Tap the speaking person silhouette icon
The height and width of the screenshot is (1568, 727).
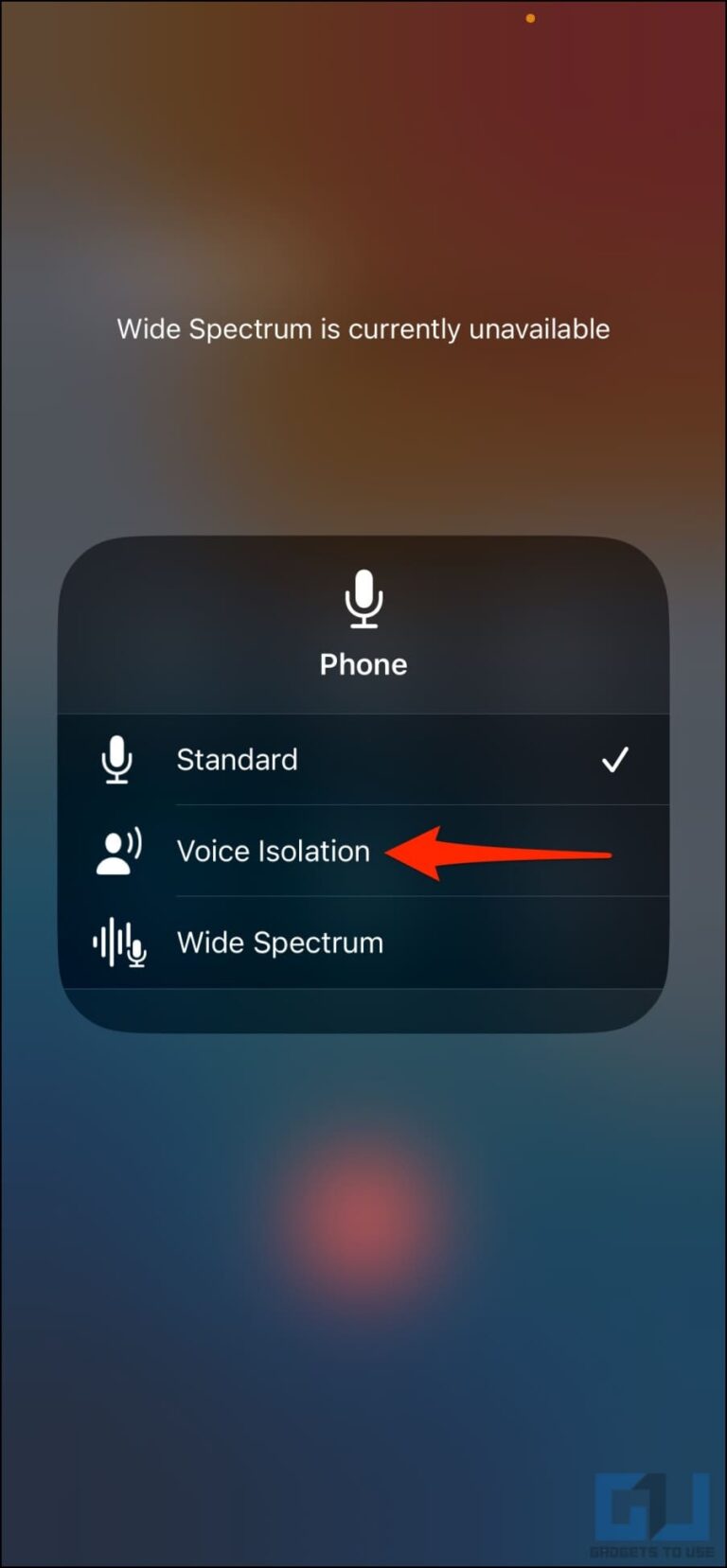(x=116, y=851)
